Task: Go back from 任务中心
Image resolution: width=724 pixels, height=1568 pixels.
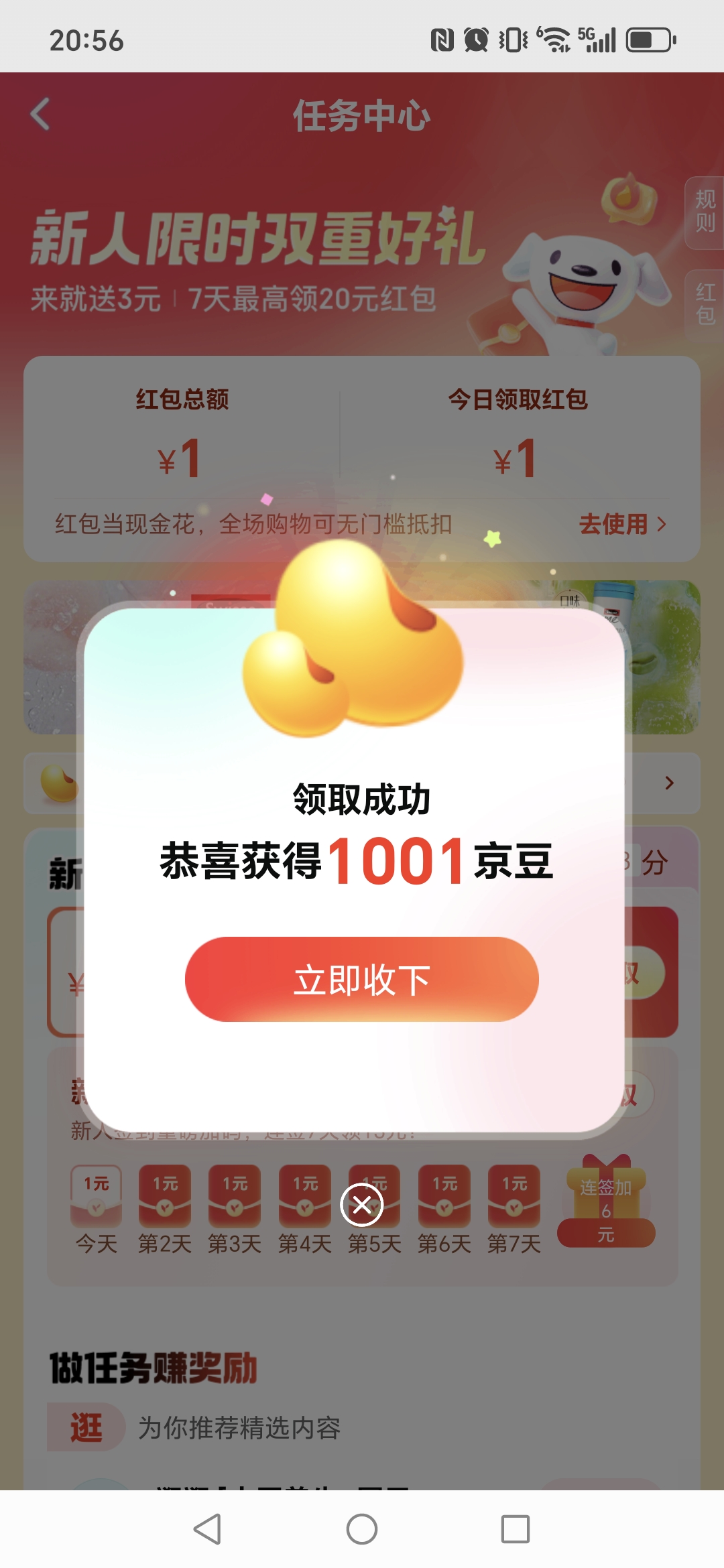Action: [41, 114]
